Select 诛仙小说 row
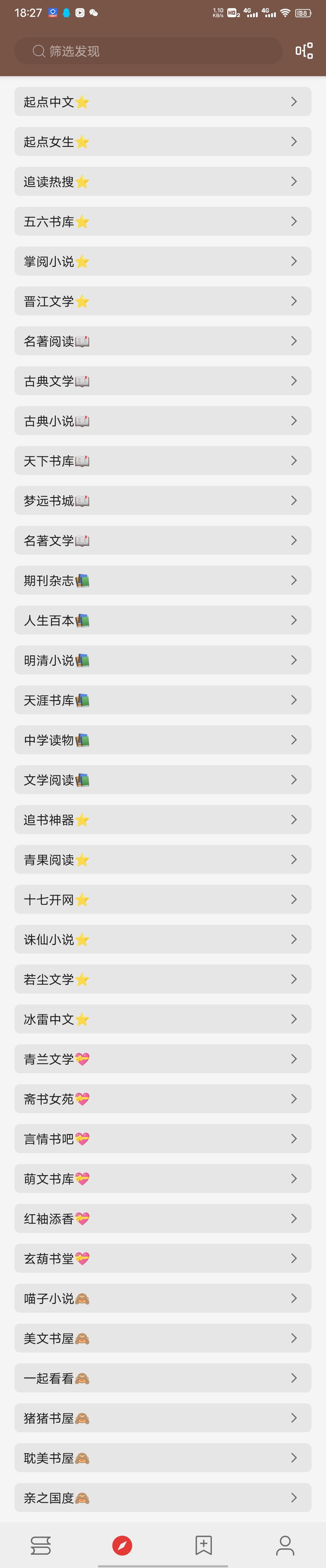326x1568 pixels. click(x=163, y=939)
